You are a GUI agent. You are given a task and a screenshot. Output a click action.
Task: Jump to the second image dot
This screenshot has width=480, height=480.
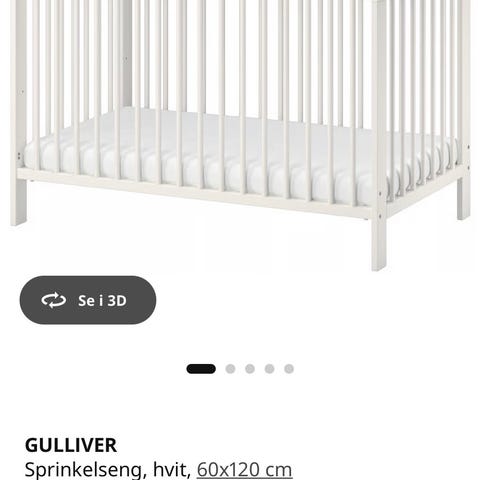pyautogui.click(x=230, y=369)
